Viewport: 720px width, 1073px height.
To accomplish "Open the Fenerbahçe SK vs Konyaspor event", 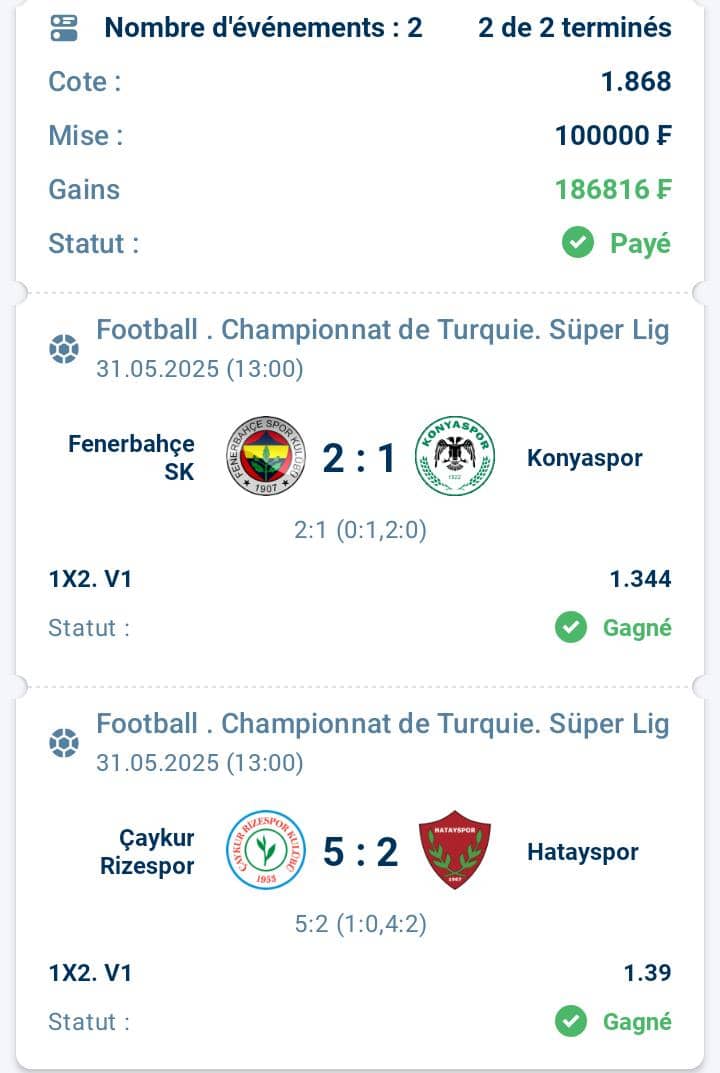I will [x=360, y=459].
